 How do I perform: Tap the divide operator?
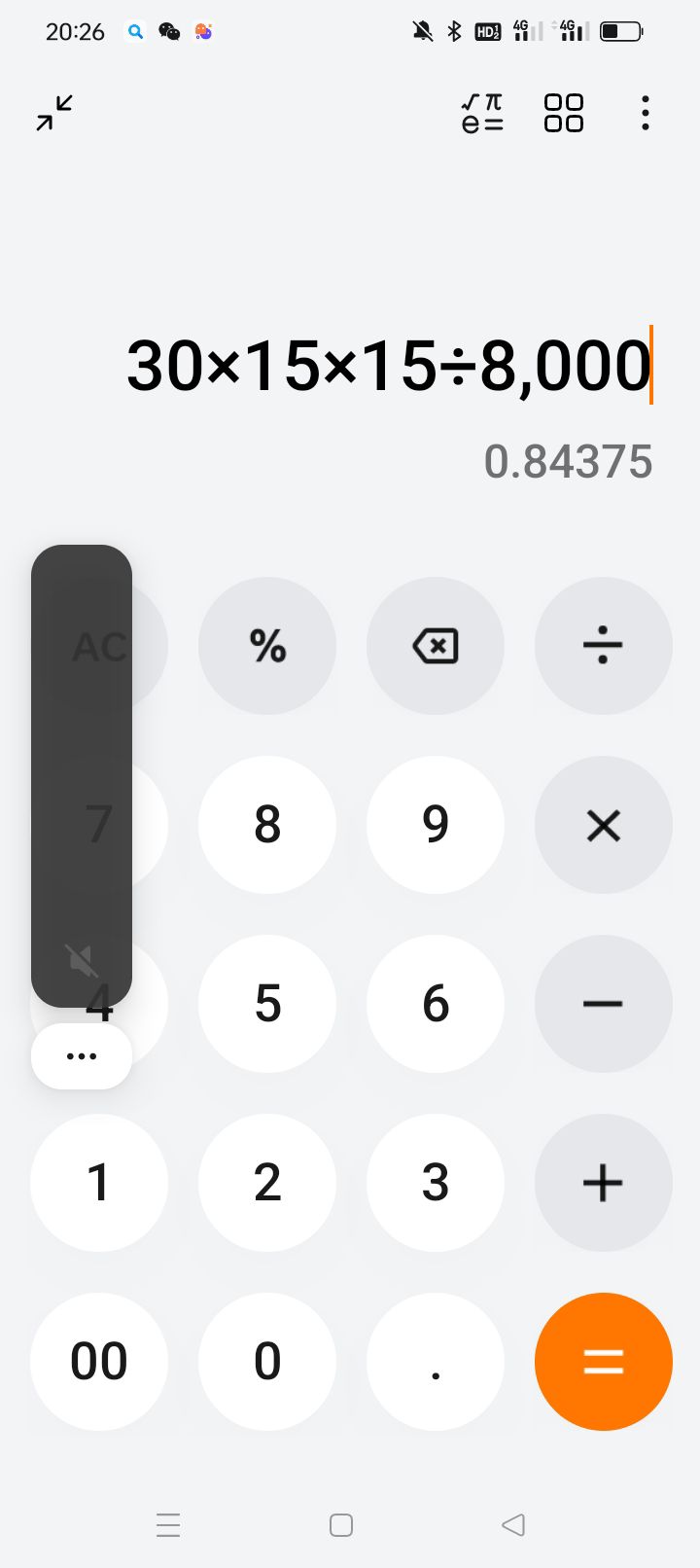tap(604, 646)
